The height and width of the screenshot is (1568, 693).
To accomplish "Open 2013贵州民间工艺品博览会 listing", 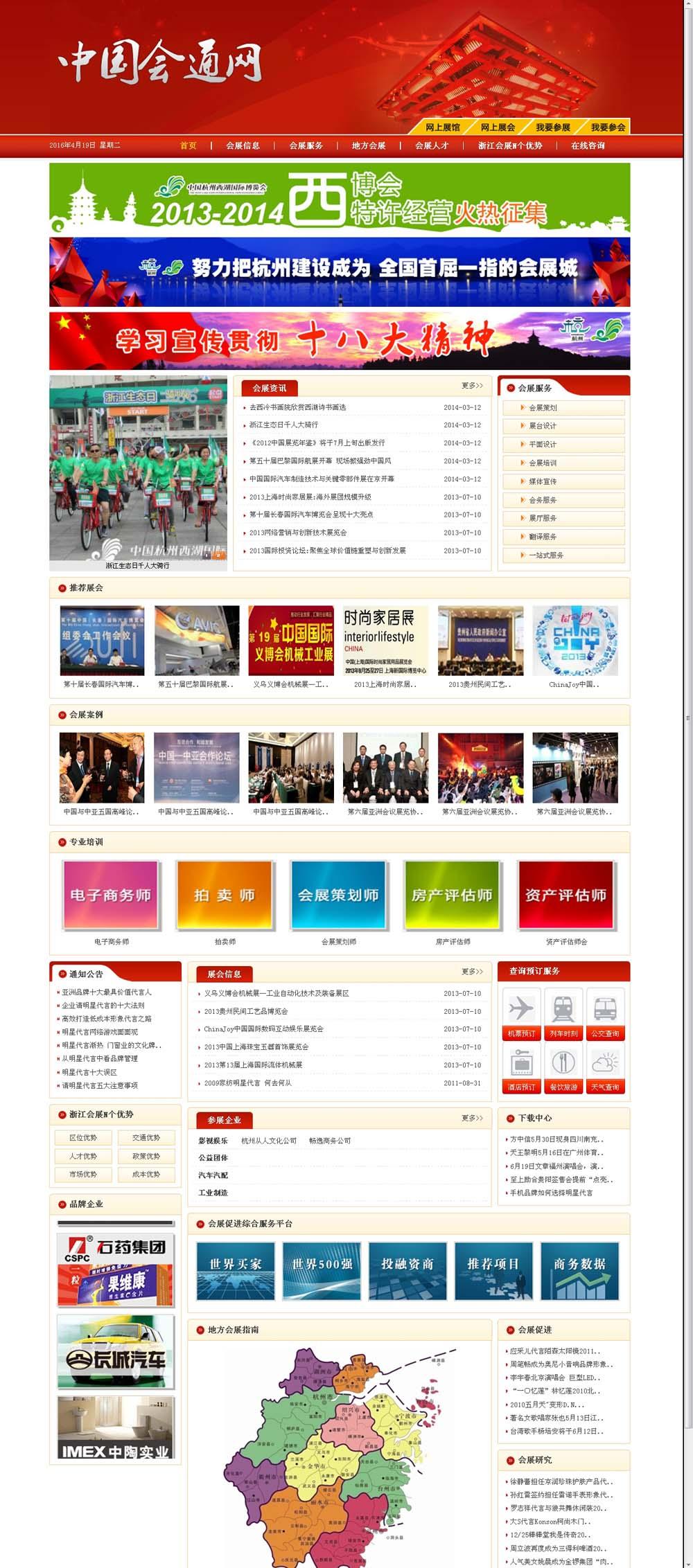I will click(x=245, y=1011).
